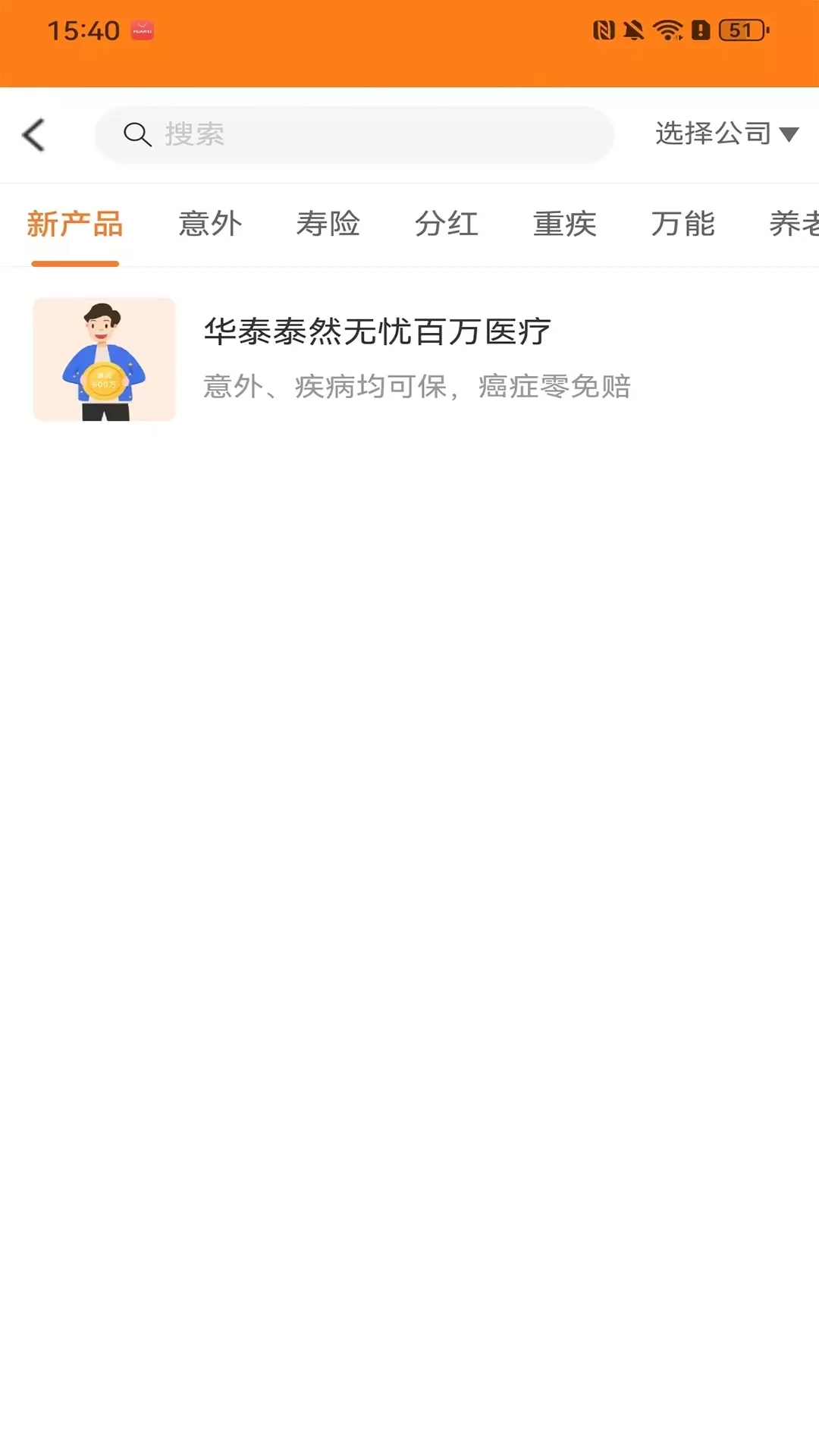Switch to the 寿险 tab
This screenshot has height=1456, width=819.
tap(328, 224)
